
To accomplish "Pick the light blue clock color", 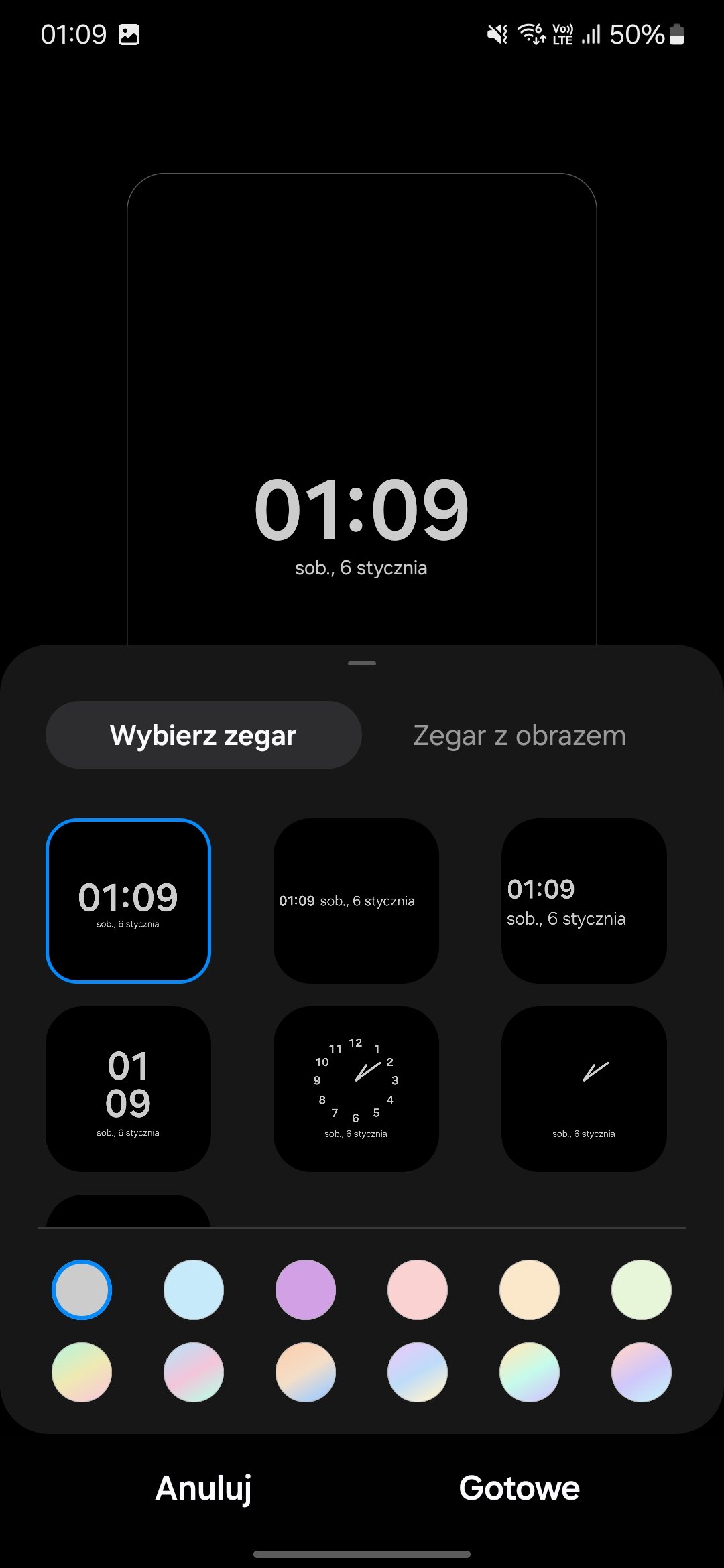I will pos(194,1290).
